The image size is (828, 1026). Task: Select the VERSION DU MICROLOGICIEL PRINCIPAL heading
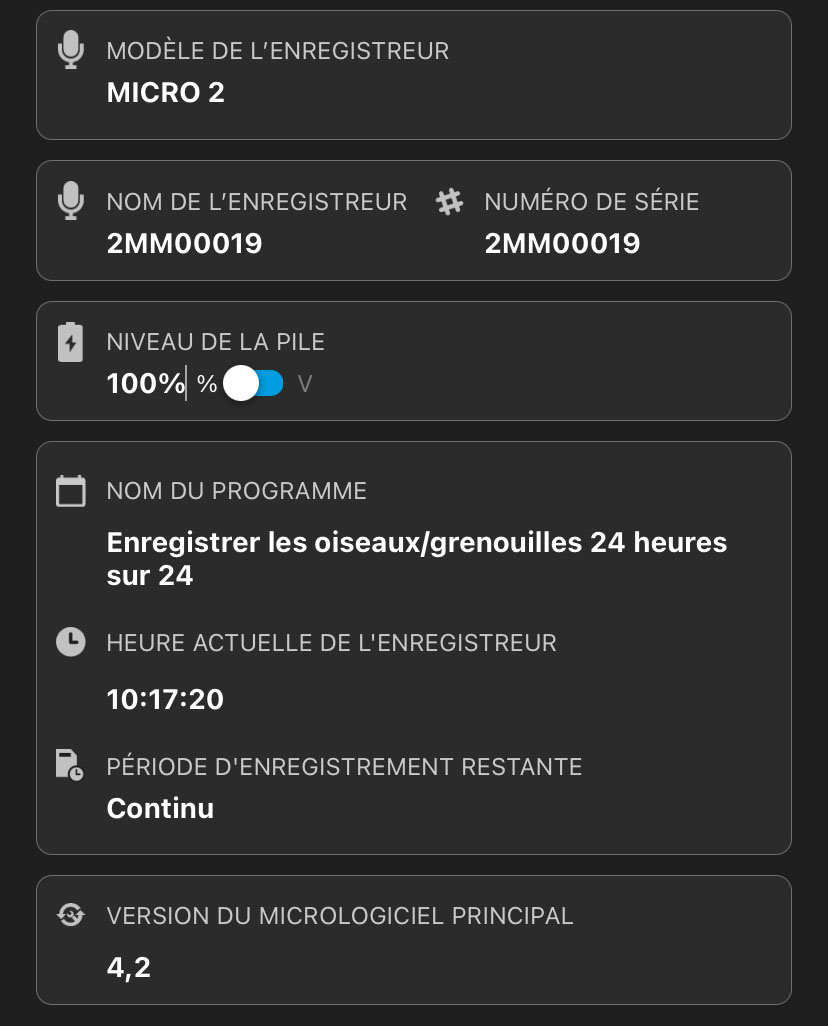point(339,914)
